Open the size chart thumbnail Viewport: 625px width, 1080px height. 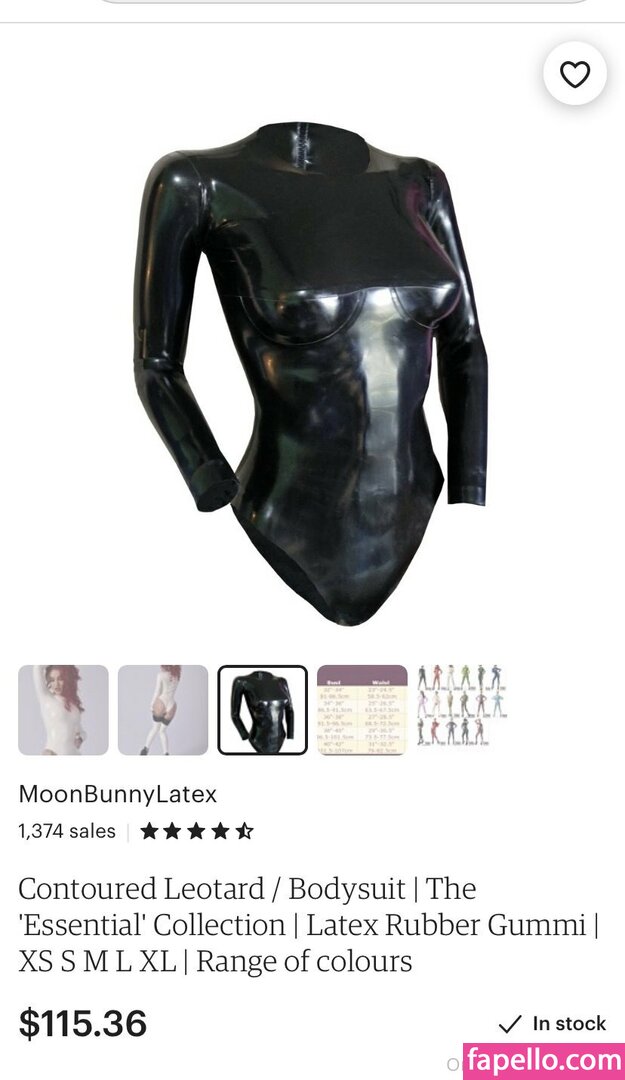coord(362,710)
